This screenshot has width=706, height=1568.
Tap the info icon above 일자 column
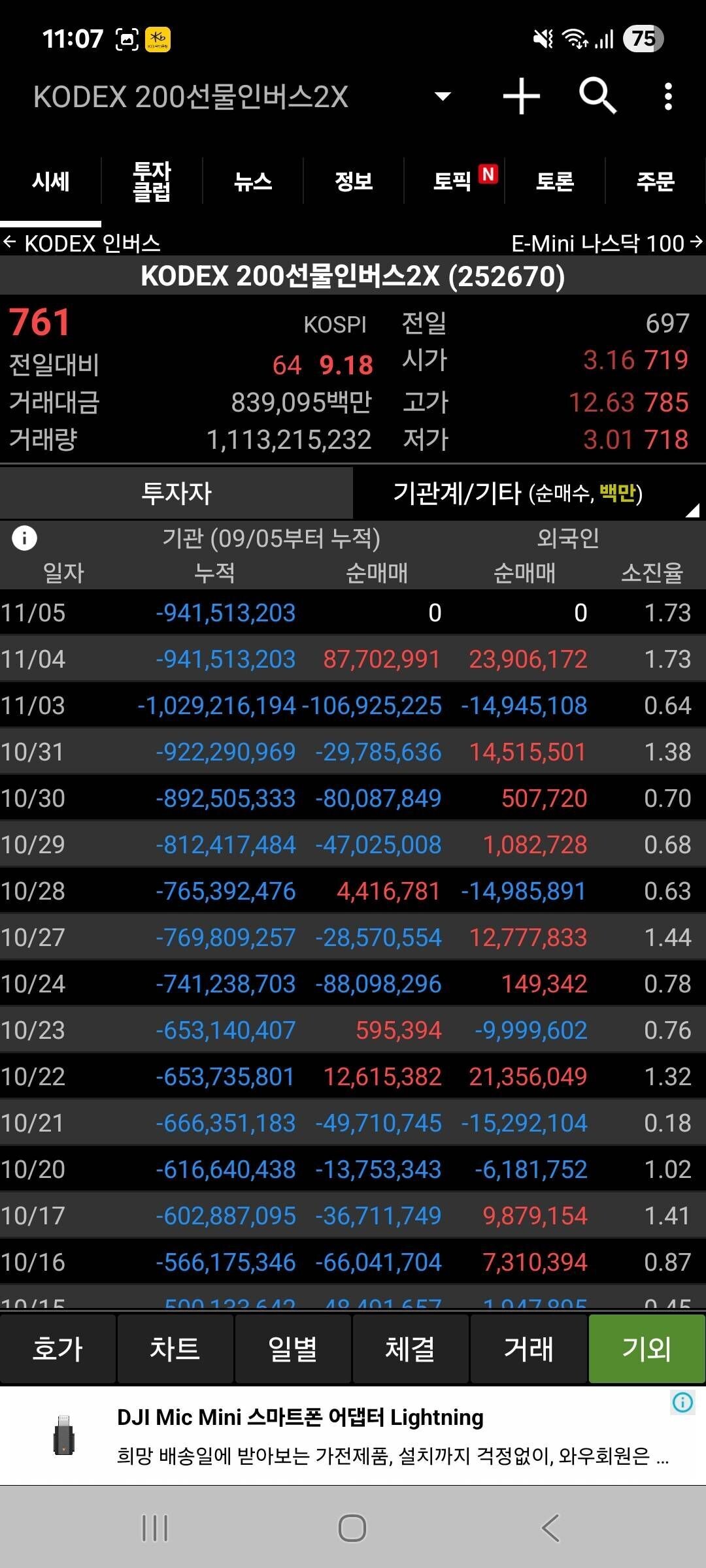click(25, 538)
